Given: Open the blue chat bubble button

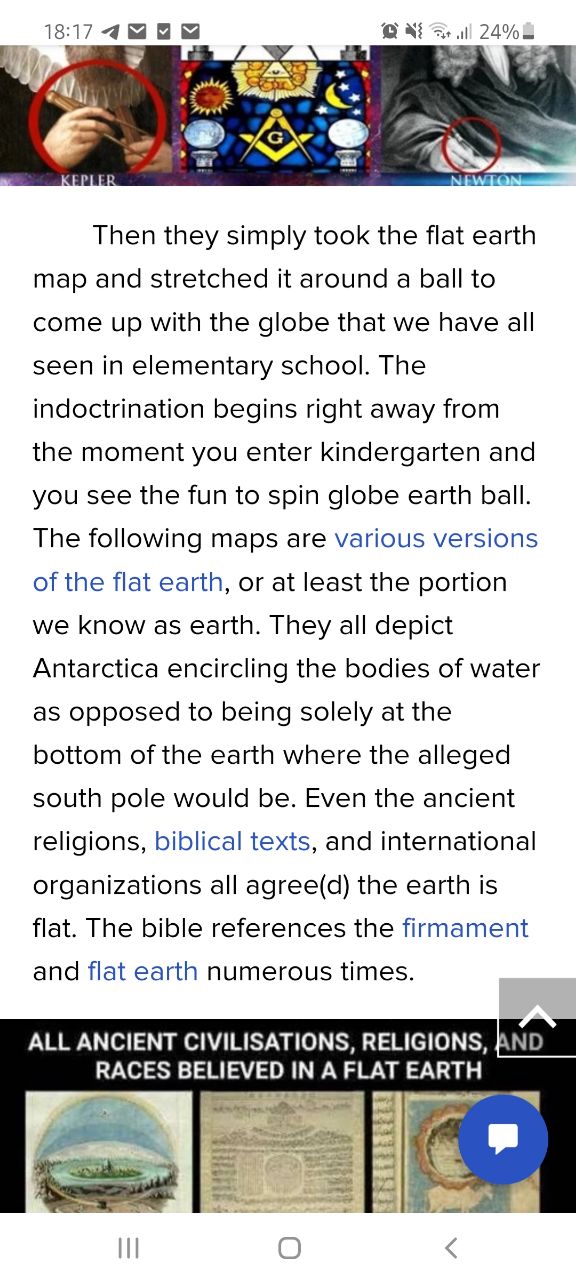Looking at the screenshot, I should pyautogui.click(x=503, y=1140).
